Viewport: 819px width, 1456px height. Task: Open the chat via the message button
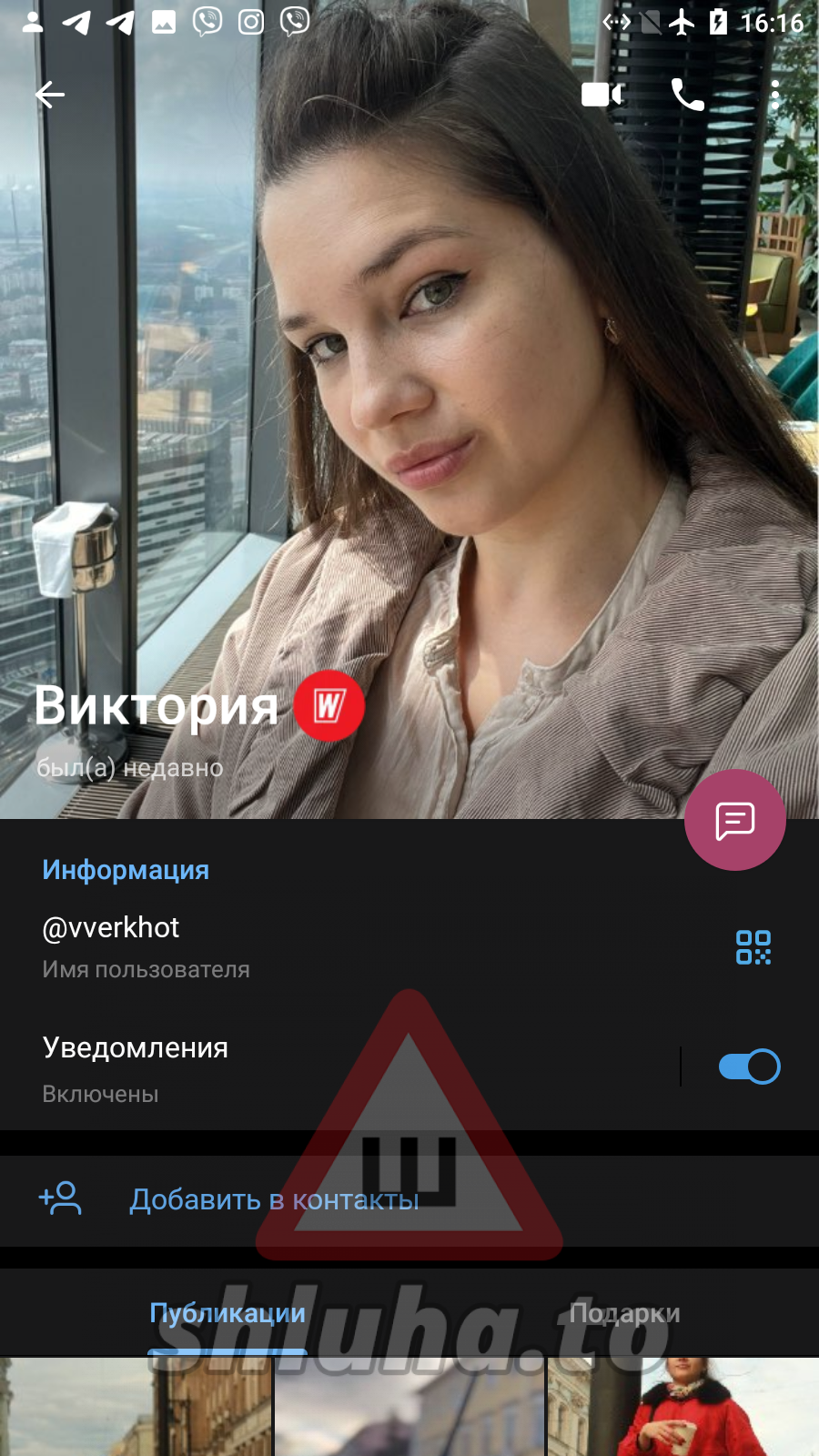click(734, 820)
